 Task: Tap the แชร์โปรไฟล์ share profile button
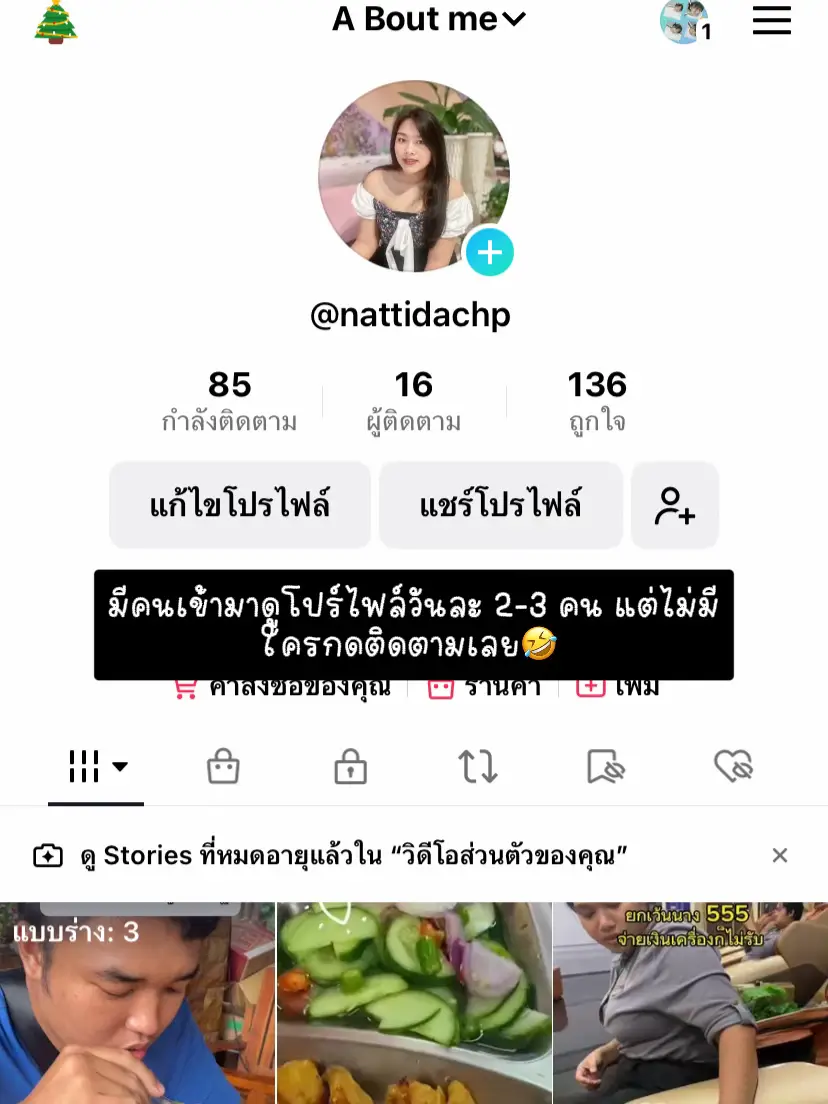501,505
